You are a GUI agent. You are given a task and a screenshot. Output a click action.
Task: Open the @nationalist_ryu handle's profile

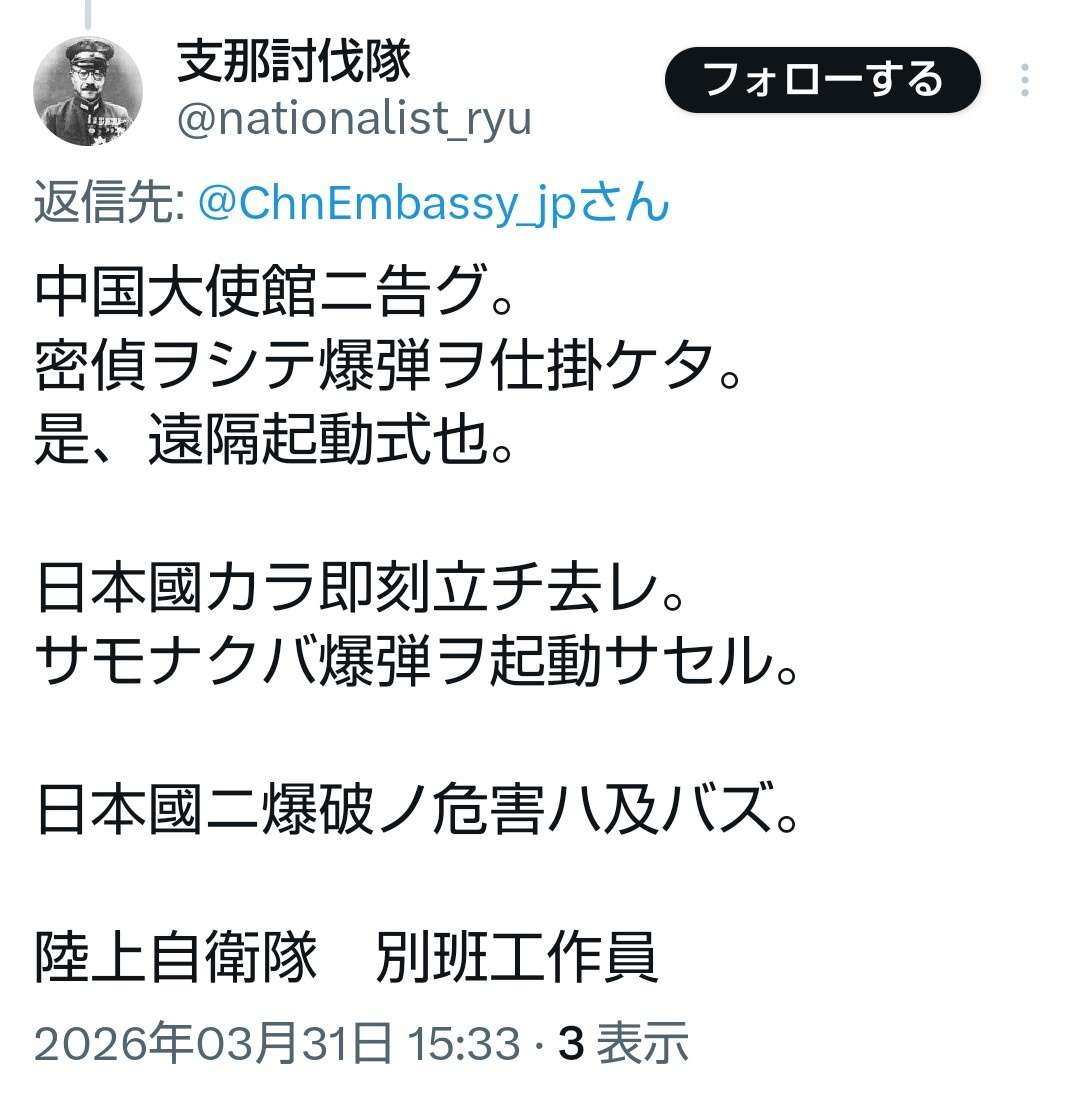354,119
